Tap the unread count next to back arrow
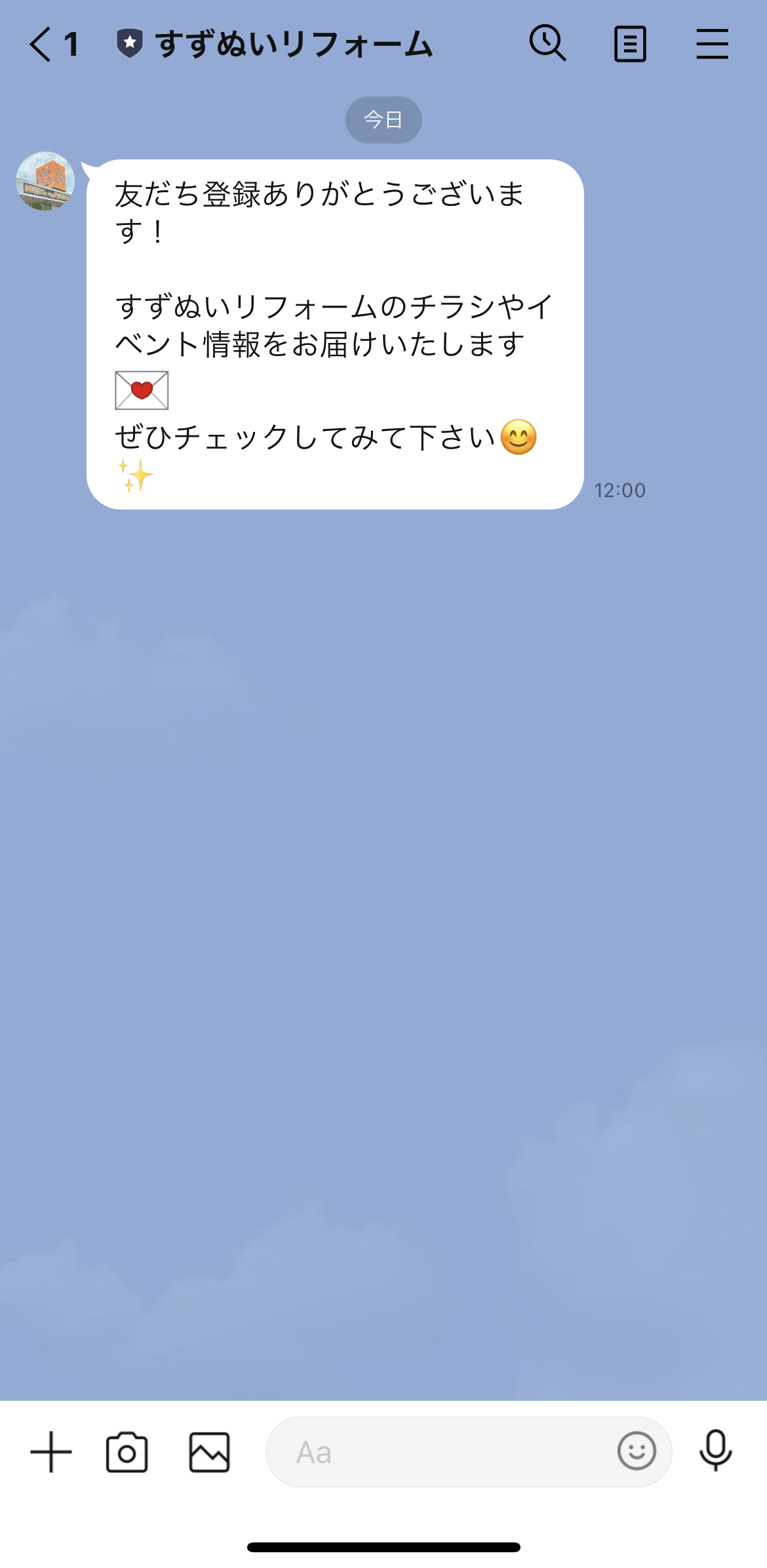The width and height of the screenshot is (767, 1568). [x=71, y=43]
